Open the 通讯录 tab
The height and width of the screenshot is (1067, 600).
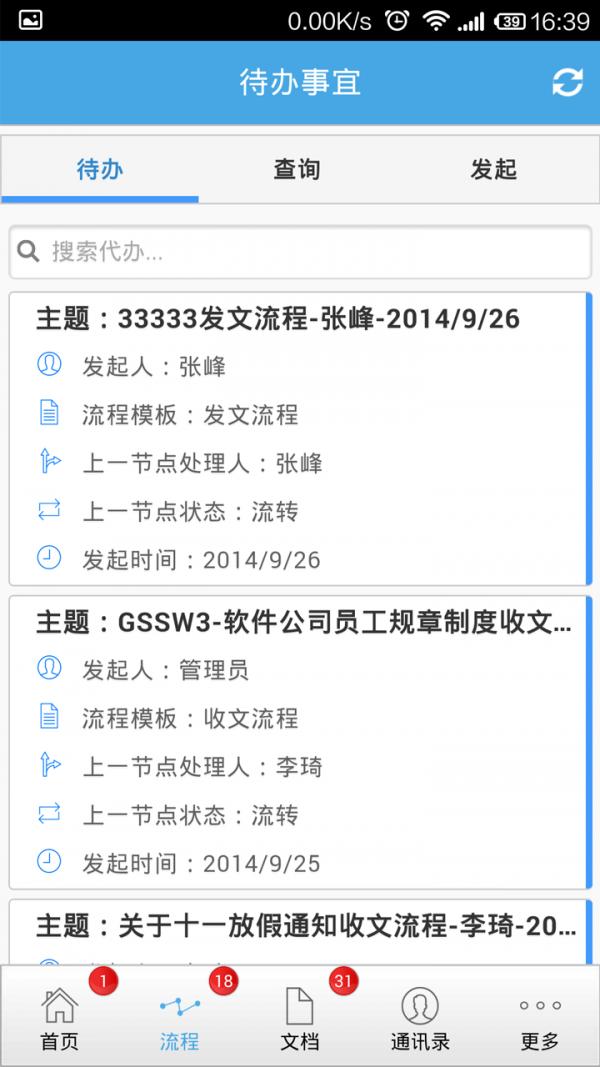point(420,1018)
